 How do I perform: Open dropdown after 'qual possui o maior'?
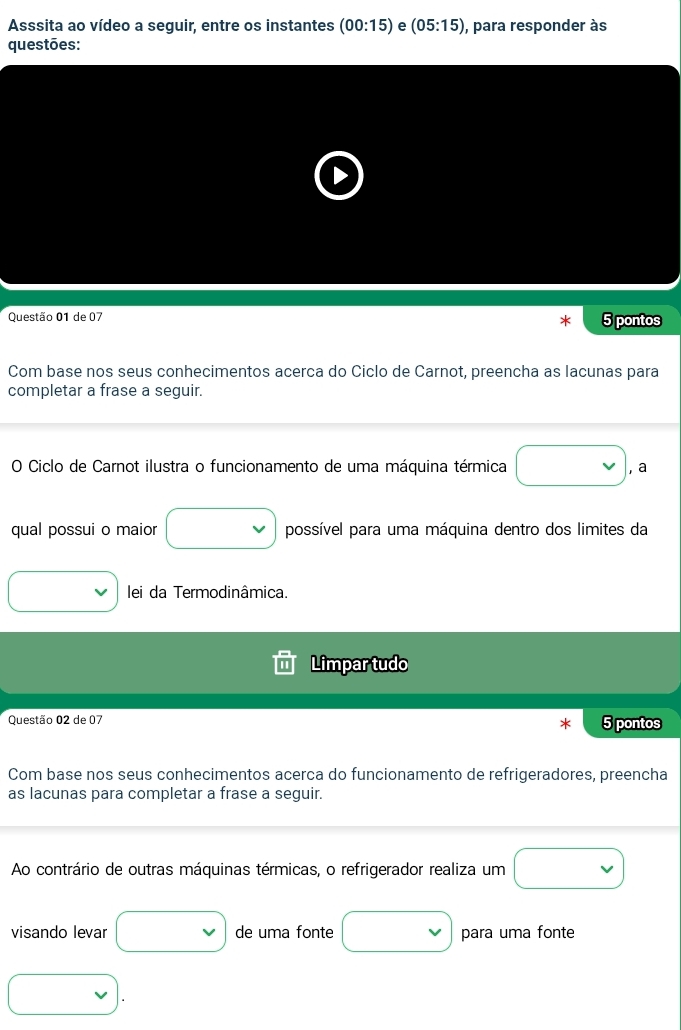(x=221, y=529)
